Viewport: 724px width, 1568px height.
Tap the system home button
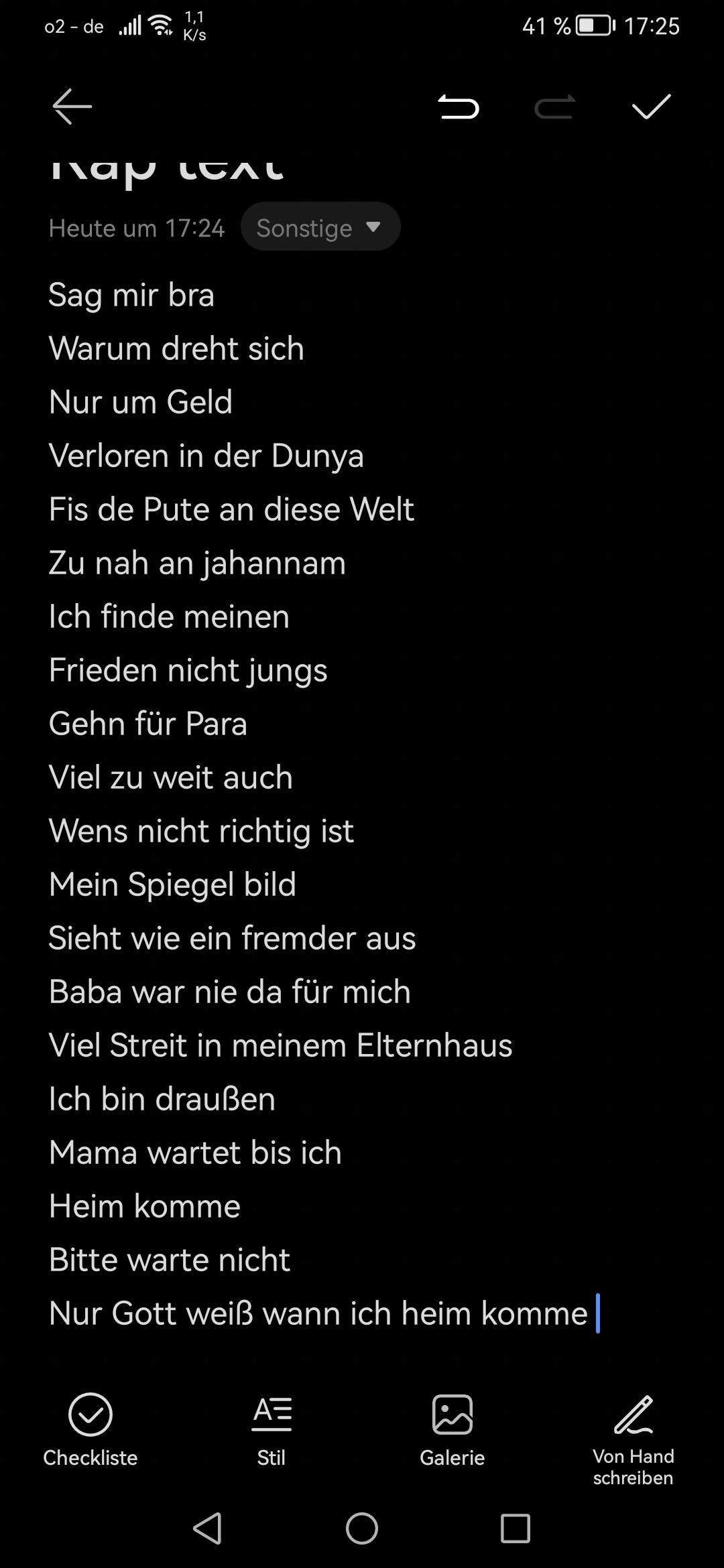[x=362, y=1529]
